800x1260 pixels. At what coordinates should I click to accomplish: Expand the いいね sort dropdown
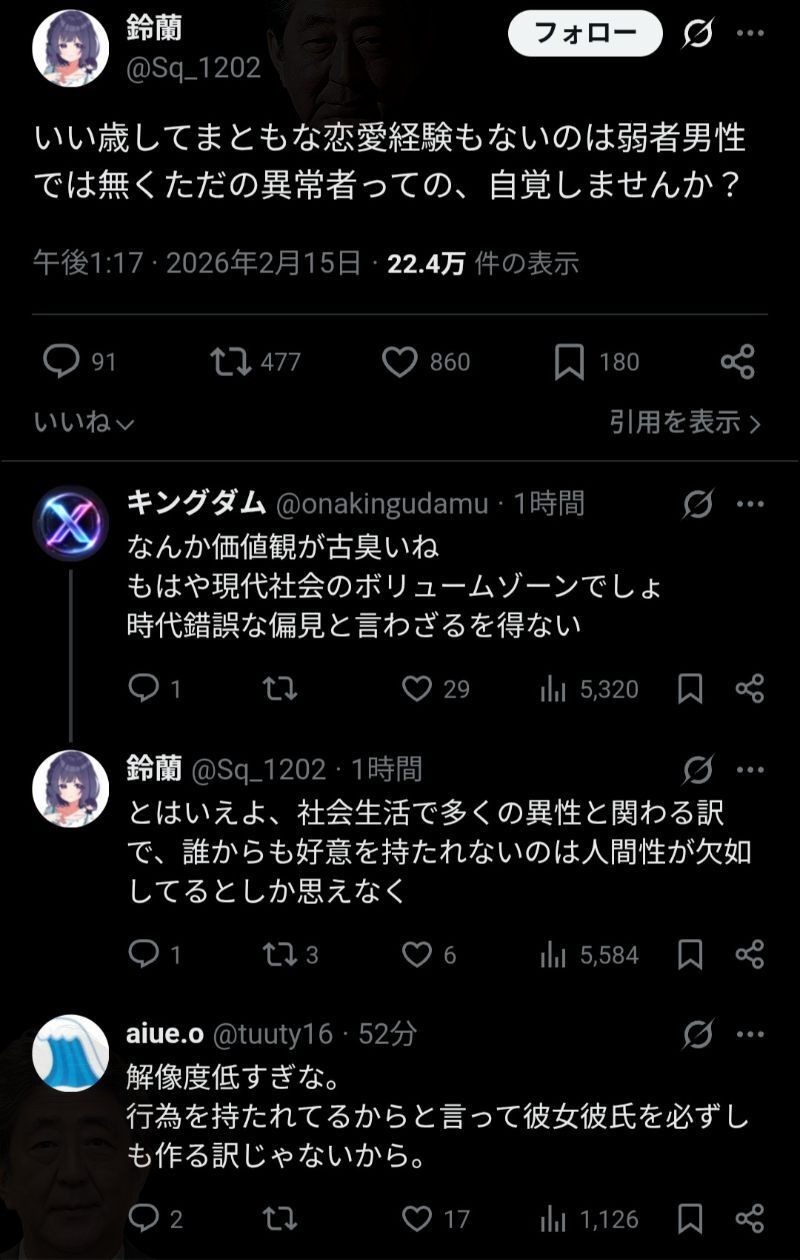[84, 423]
